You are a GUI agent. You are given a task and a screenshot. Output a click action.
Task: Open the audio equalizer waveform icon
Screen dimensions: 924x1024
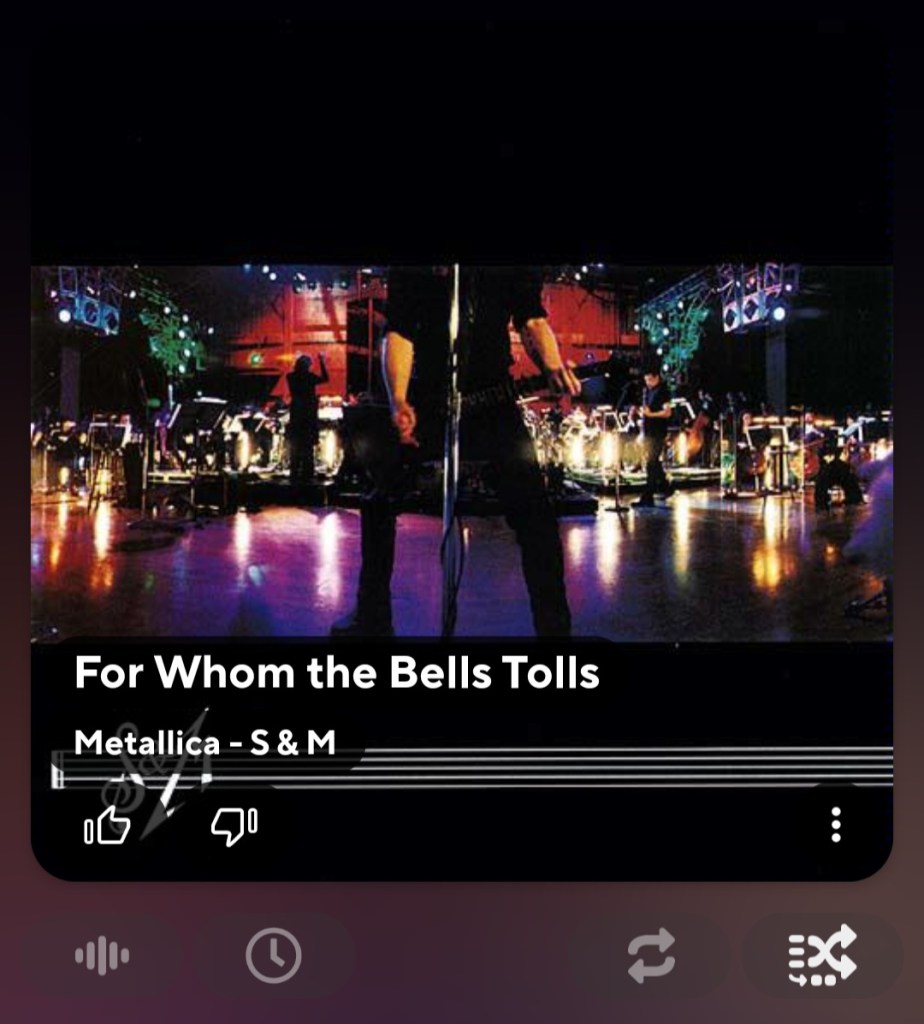tap(102, 957)
